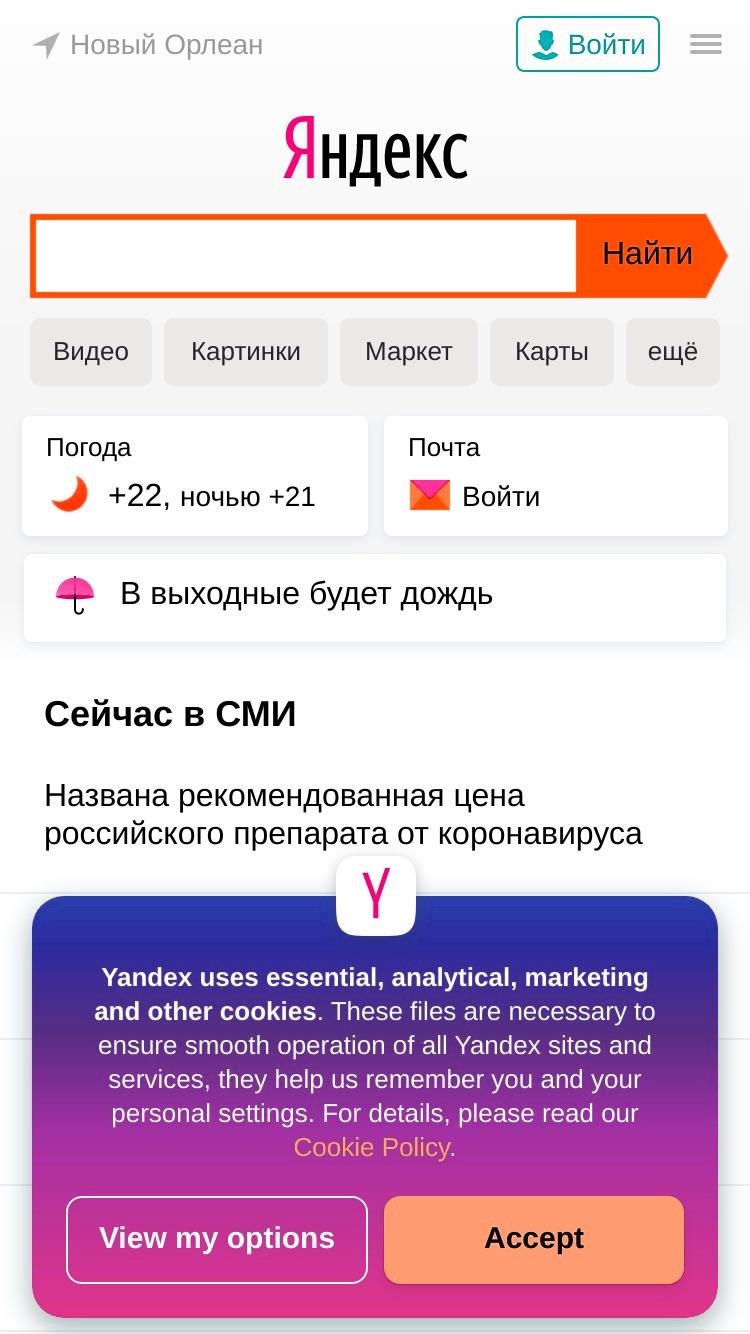
Task: Tap the Найти search button
Action: pyautogui.click(x=648, y=254)
